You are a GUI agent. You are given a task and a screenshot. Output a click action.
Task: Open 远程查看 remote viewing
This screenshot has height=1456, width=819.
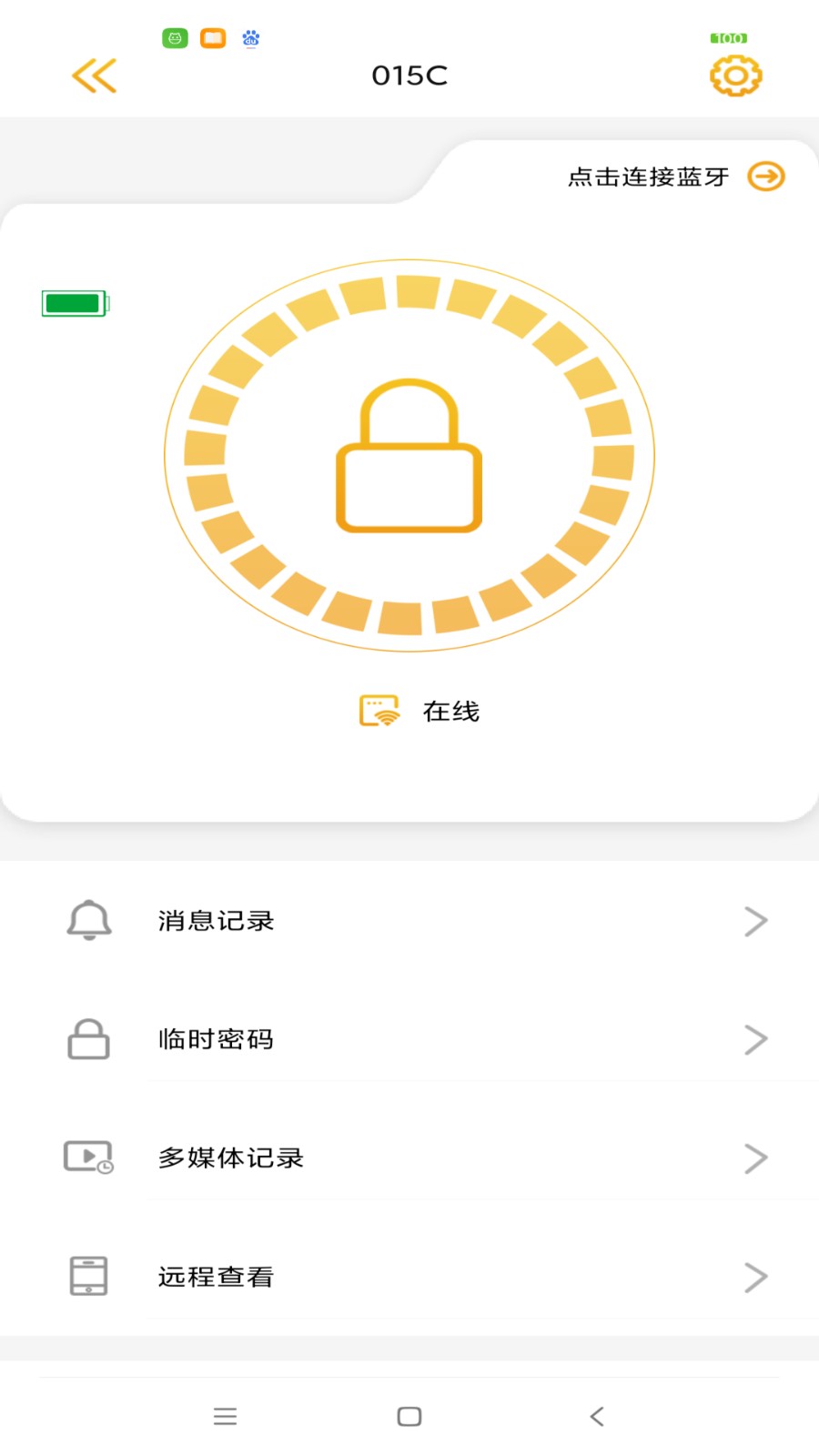(409, 1277)
